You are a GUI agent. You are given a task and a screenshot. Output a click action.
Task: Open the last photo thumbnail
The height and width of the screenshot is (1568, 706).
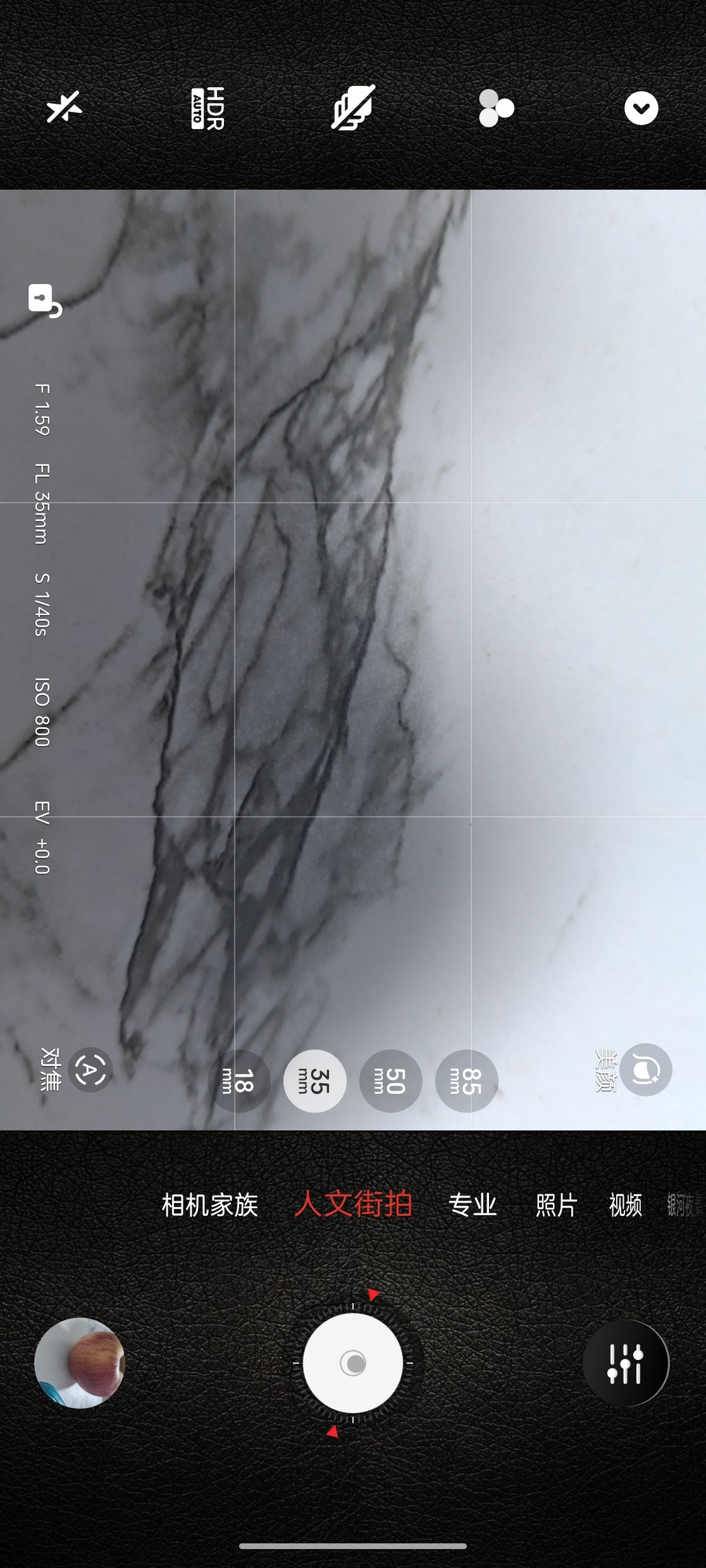pos(80,1363)
